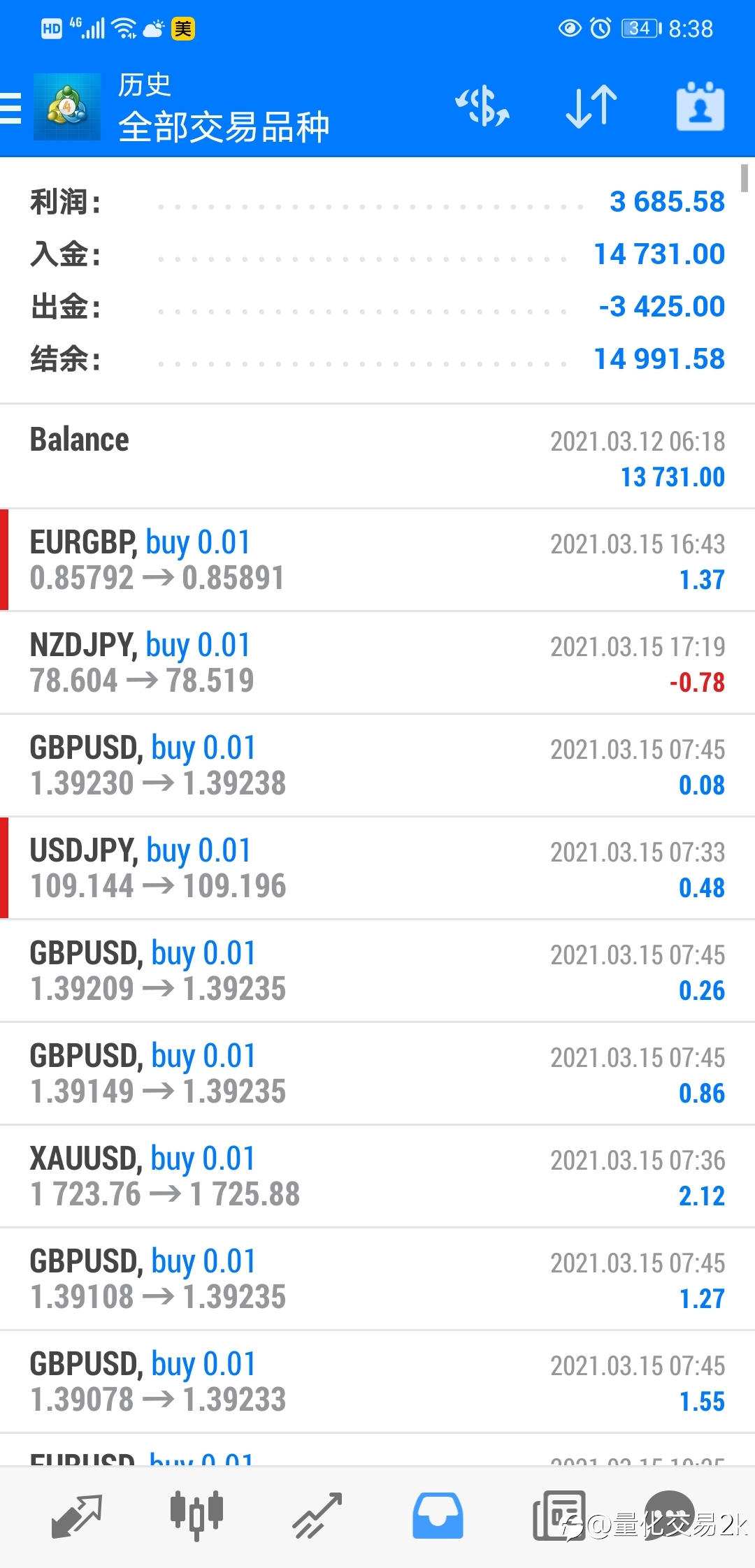755x1568 pixels.
Task: Switch to the quotes tab
Action: 77,1516
